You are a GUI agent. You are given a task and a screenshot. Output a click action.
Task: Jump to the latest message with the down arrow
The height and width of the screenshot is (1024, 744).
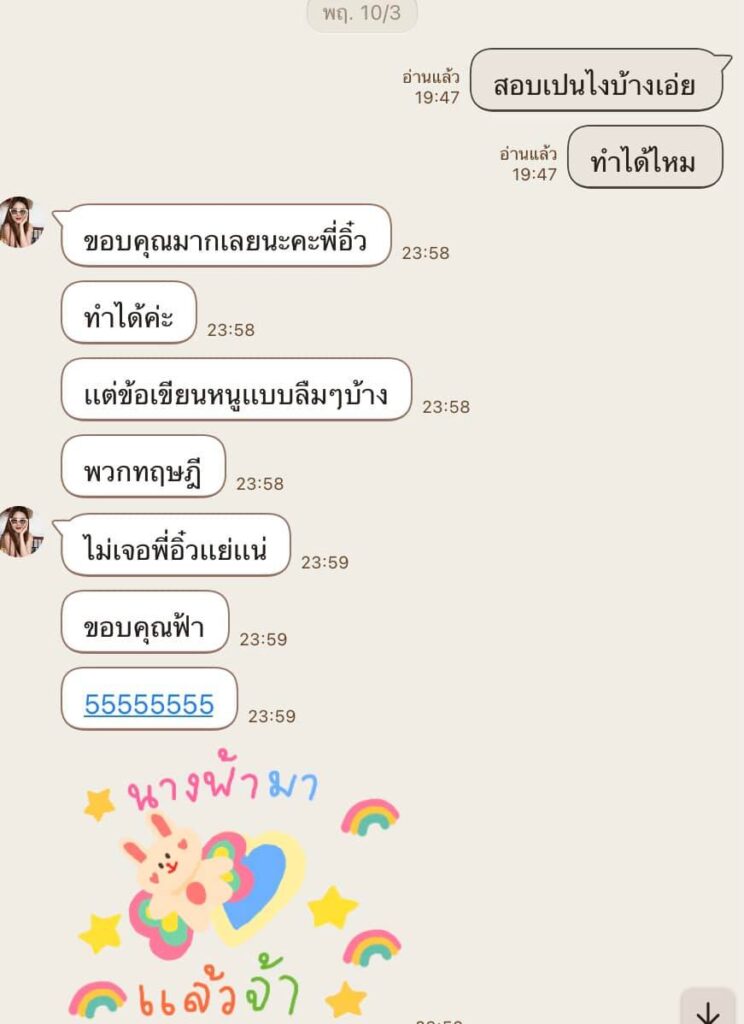(708, 1010)
